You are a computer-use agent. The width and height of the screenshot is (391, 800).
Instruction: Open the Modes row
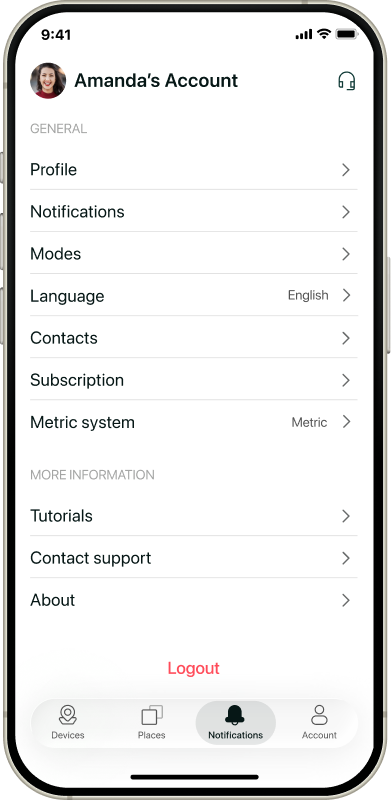[193, 254]
